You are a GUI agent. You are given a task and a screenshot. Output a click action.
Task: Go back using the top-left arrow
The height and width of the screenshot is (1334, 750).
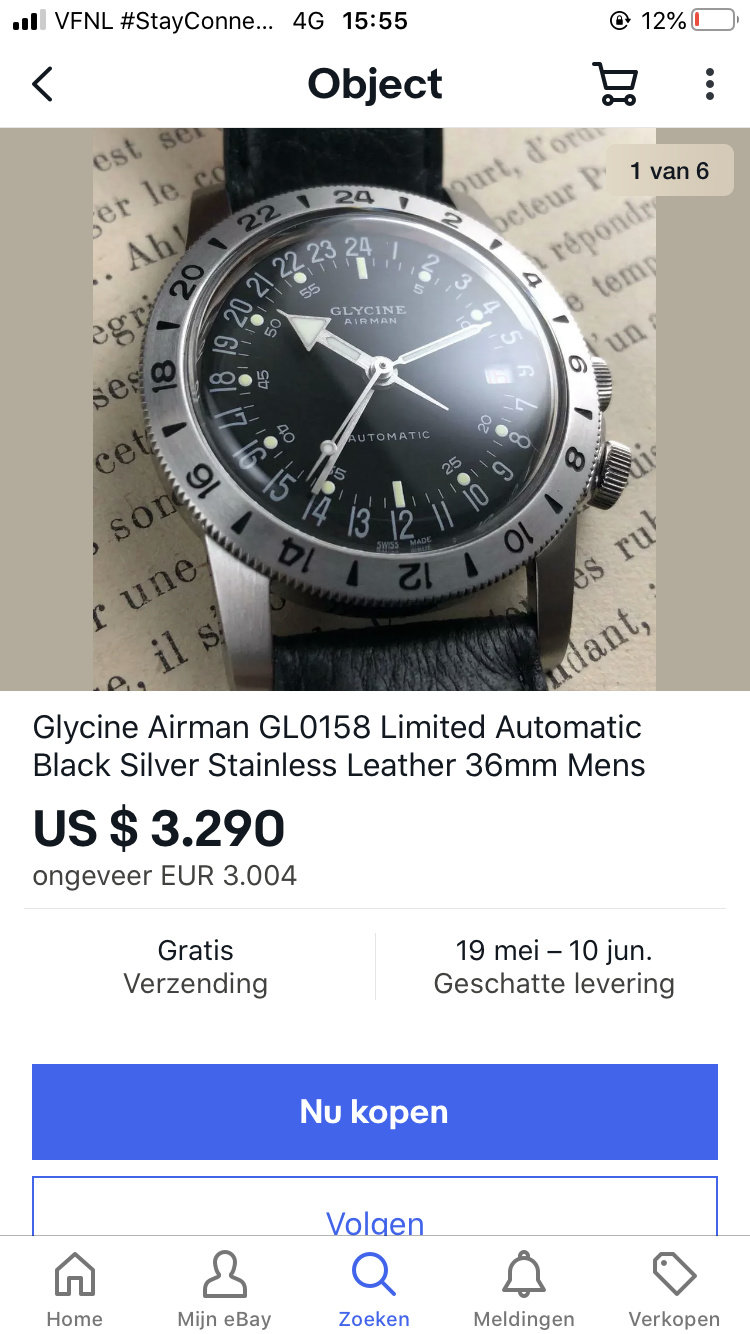pyautogui.click(x=42, y=85)
